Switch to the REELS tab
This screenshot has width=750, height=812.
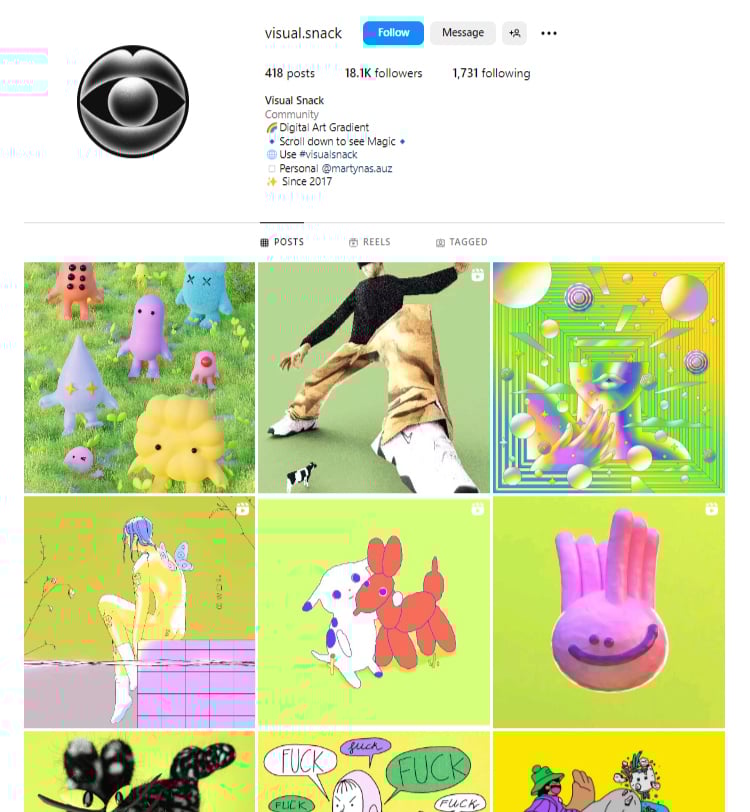(370, 242)
